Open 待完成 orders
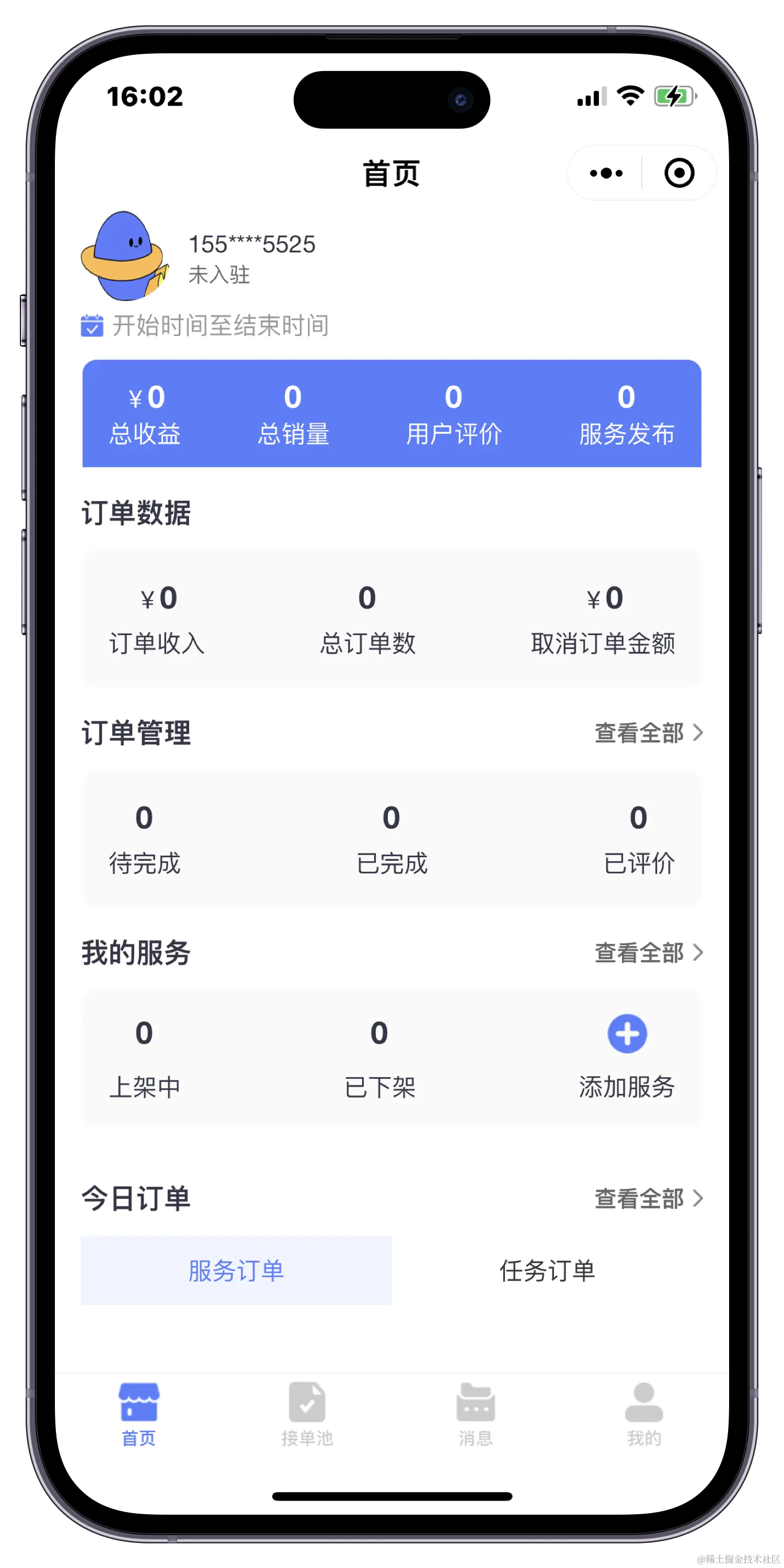The width and height of the screenshot is (784, 1568). pos(144,839)
